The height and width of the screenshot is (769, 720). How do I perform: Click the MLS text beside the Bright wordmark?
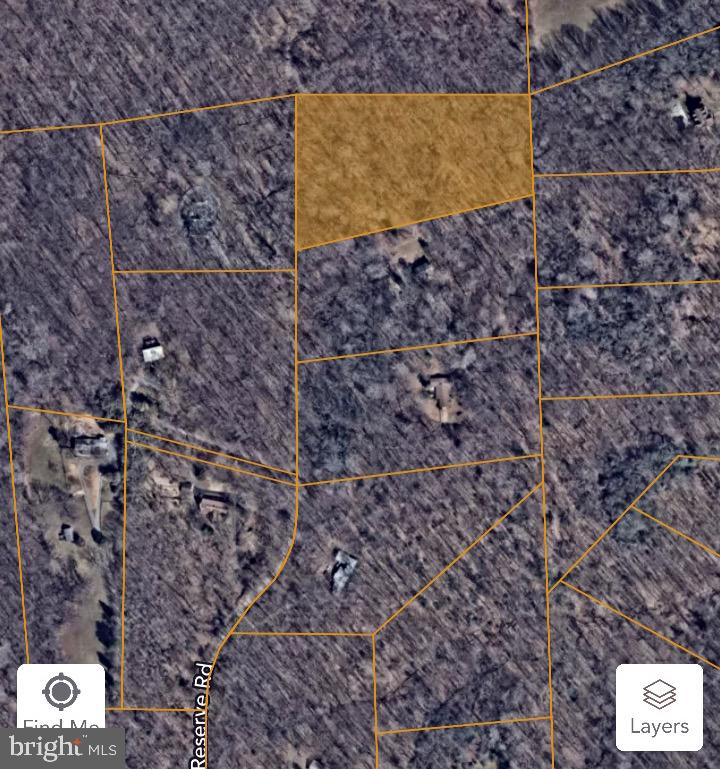[102, 748]
